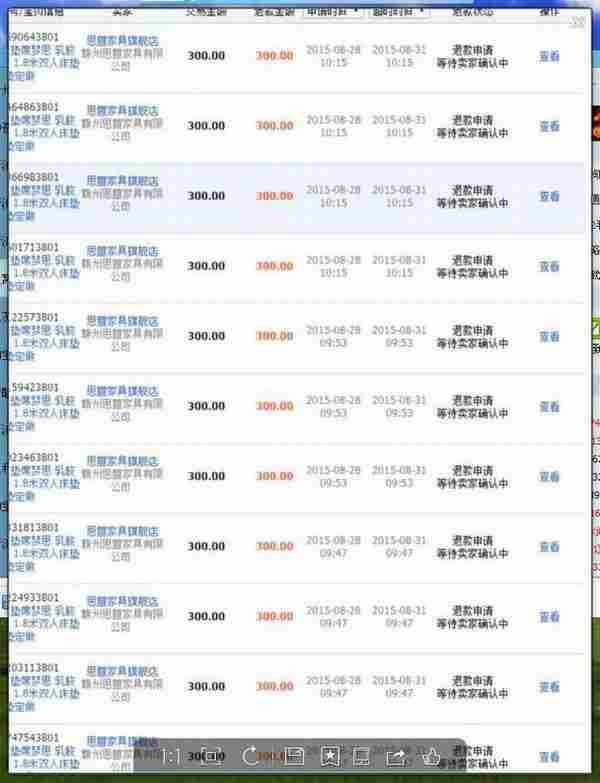This screenshot has width=600, height=783.
Task: Fit the image to the window
Action: [x=213, y=756]
